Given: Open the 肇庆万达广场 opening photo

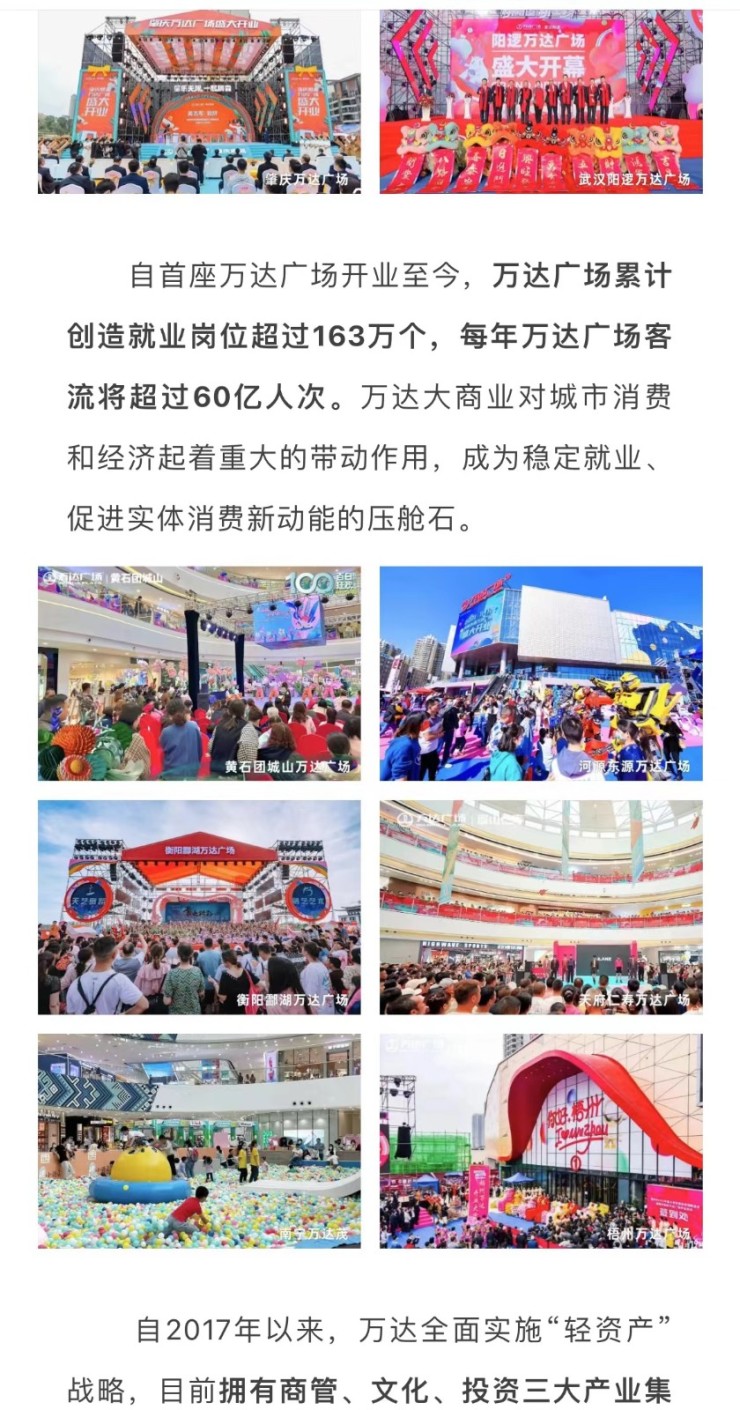Looking at the screenshot, I should (x=199, y=101).
